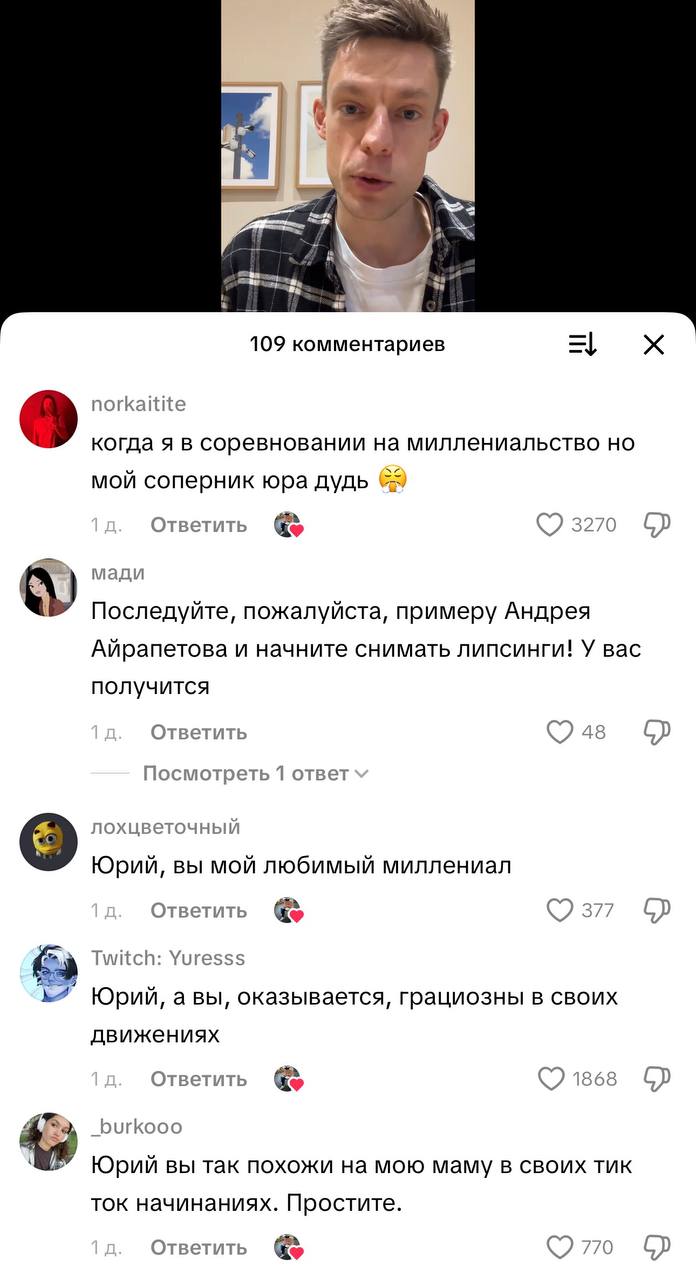Like мади's comment about lipsyncs
This screenshot has height=1280, width=696.
(560, 732)
